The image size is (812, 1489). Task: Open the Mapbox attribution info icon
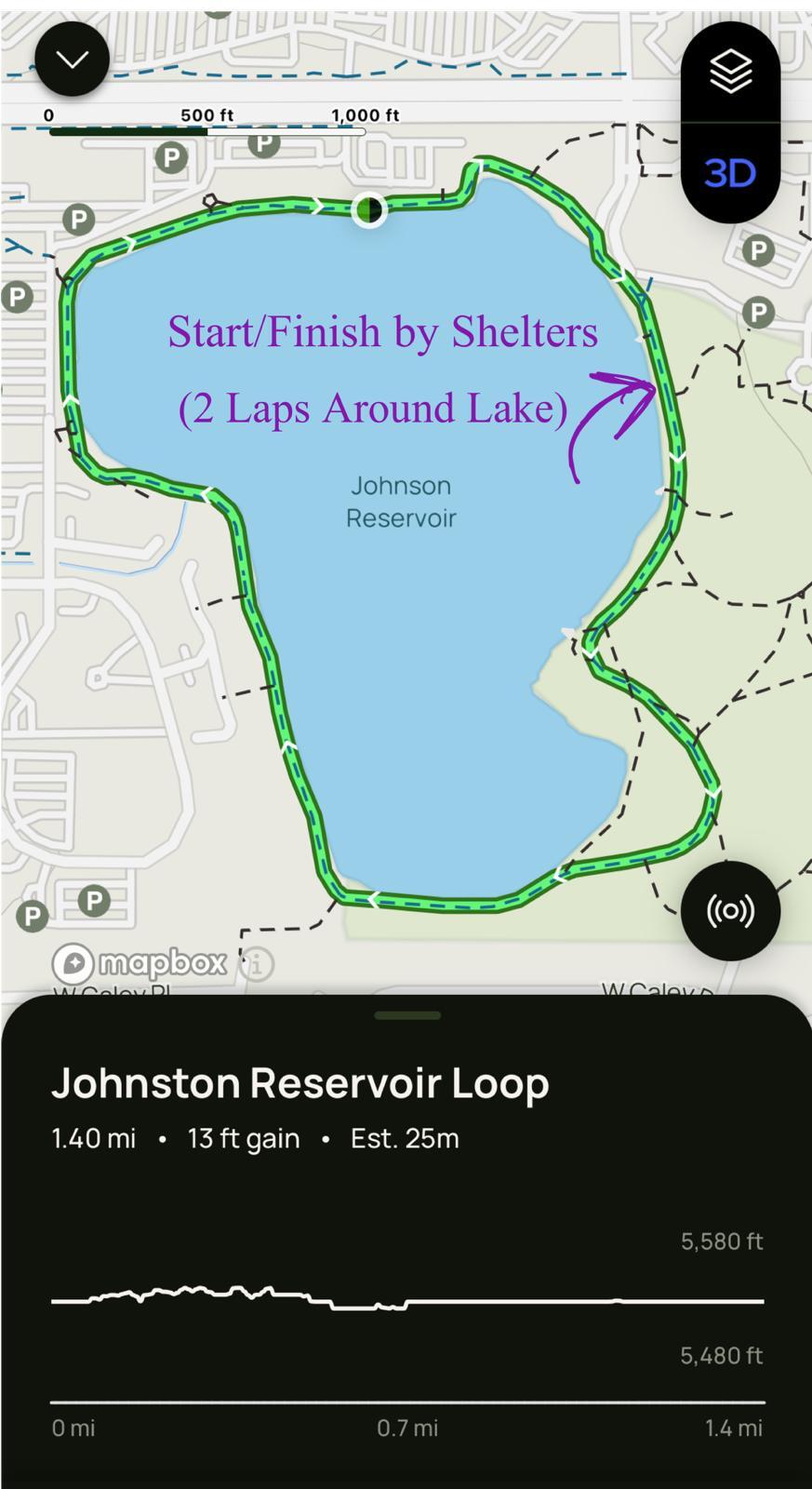(258, 963)
